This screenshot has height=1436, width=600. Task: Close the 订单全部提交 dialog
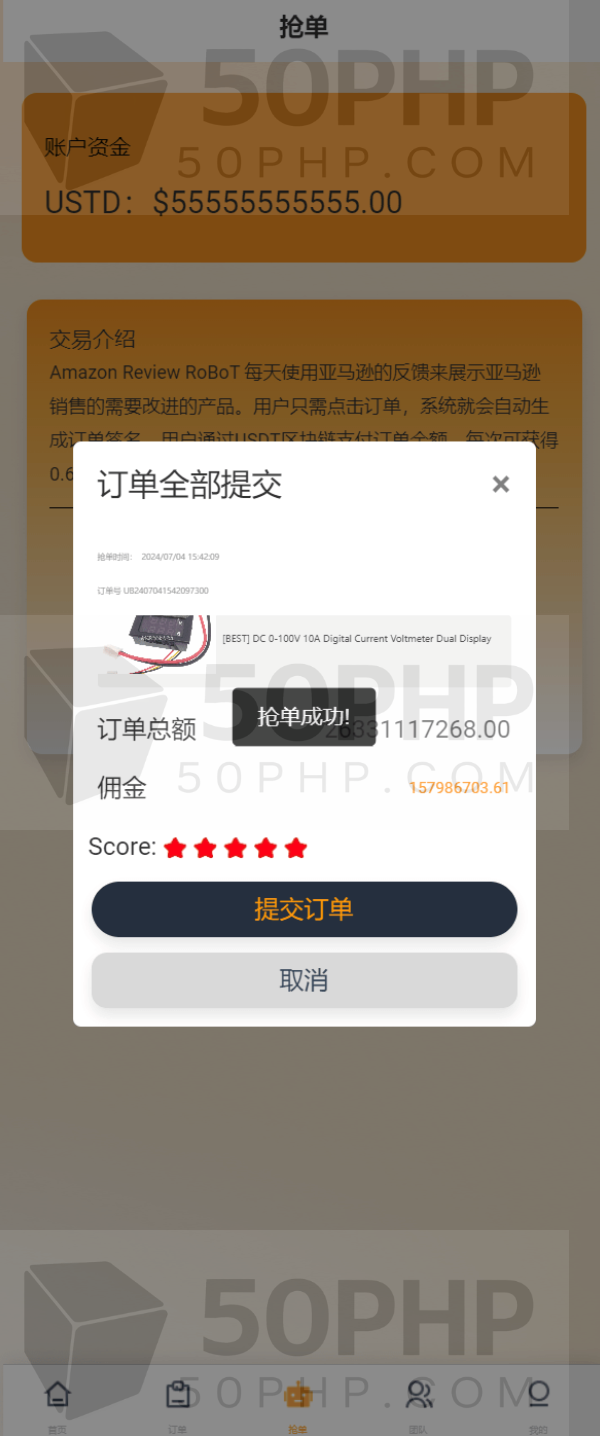[x=501, y=484]
